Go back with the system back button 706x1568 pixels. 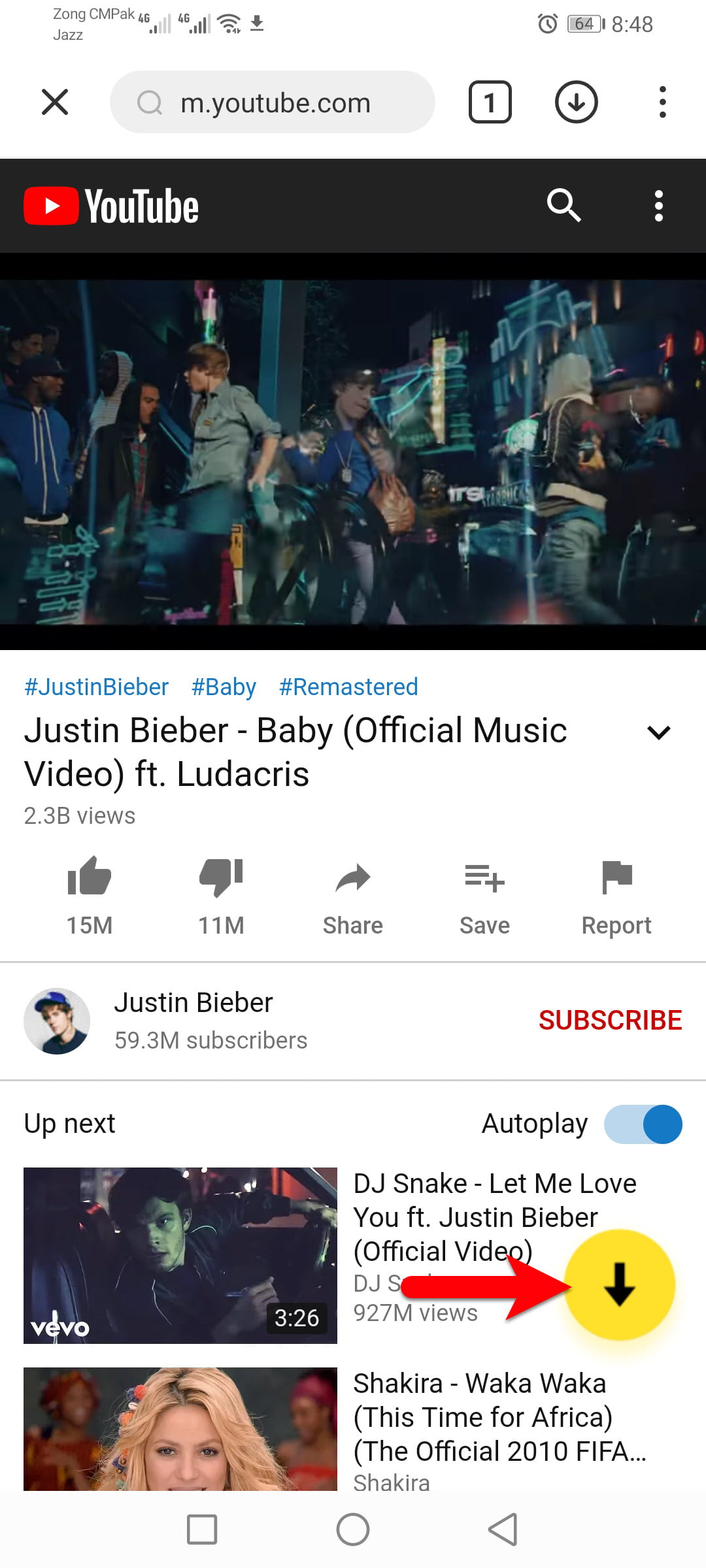(503, 1529)
